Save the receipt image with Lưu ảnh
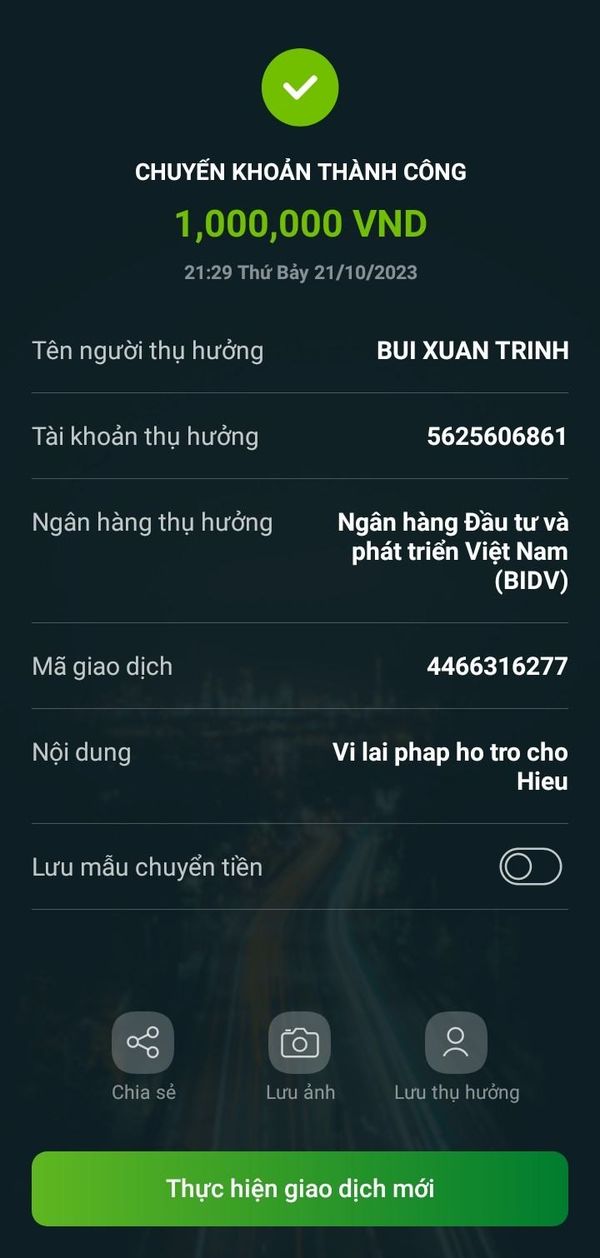Screen dimensions: 600x1258 click(300, 1043)
